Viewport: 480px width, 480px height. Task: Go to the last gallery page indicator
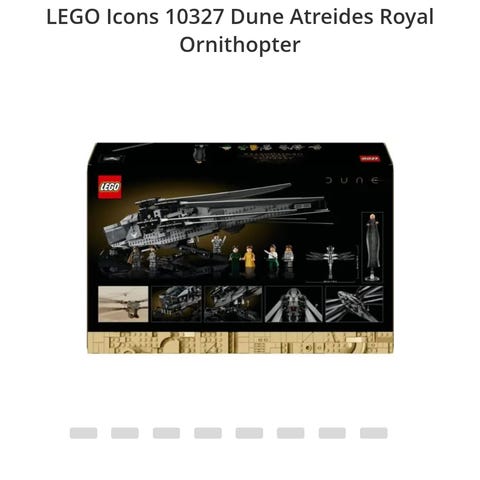pos(374,433)
